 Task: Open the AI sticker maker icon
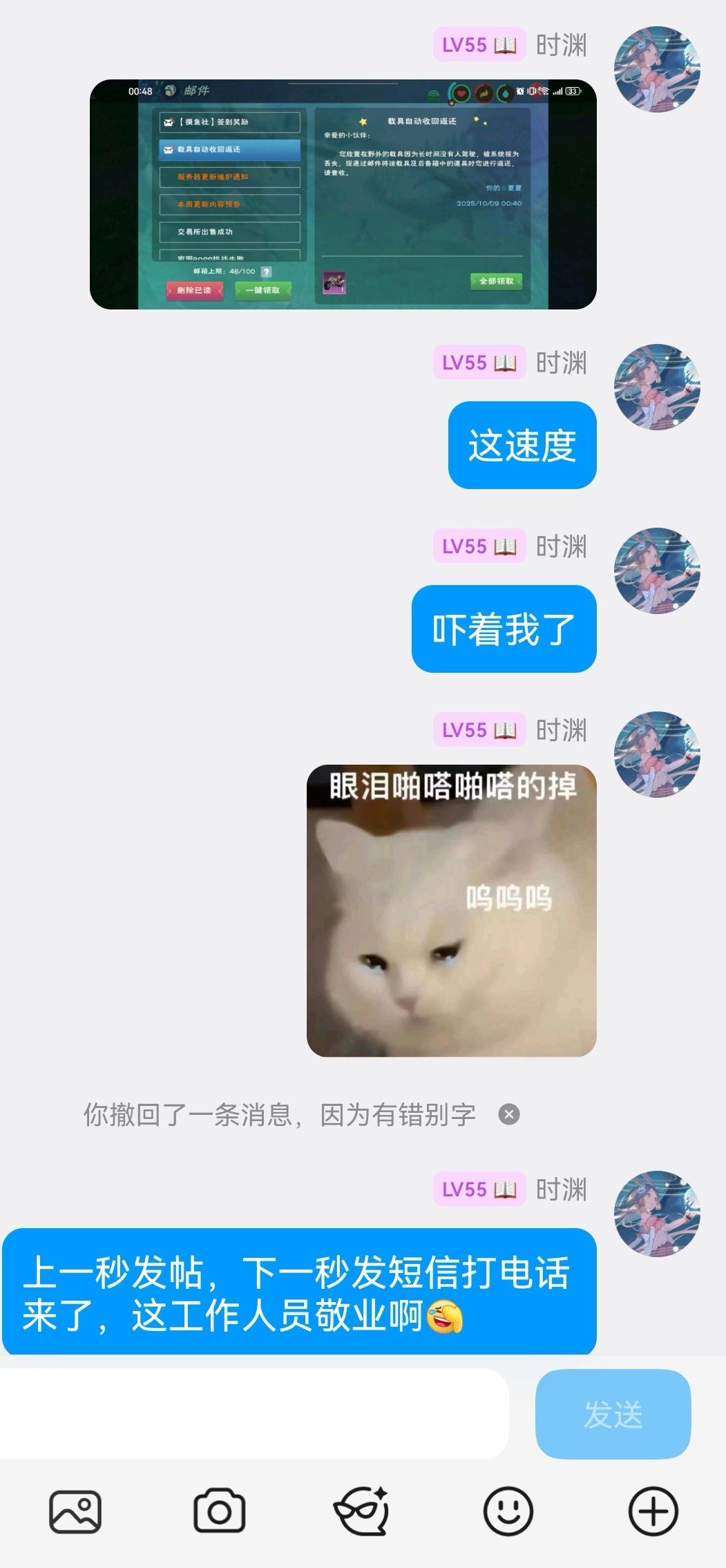(363, 1511)
